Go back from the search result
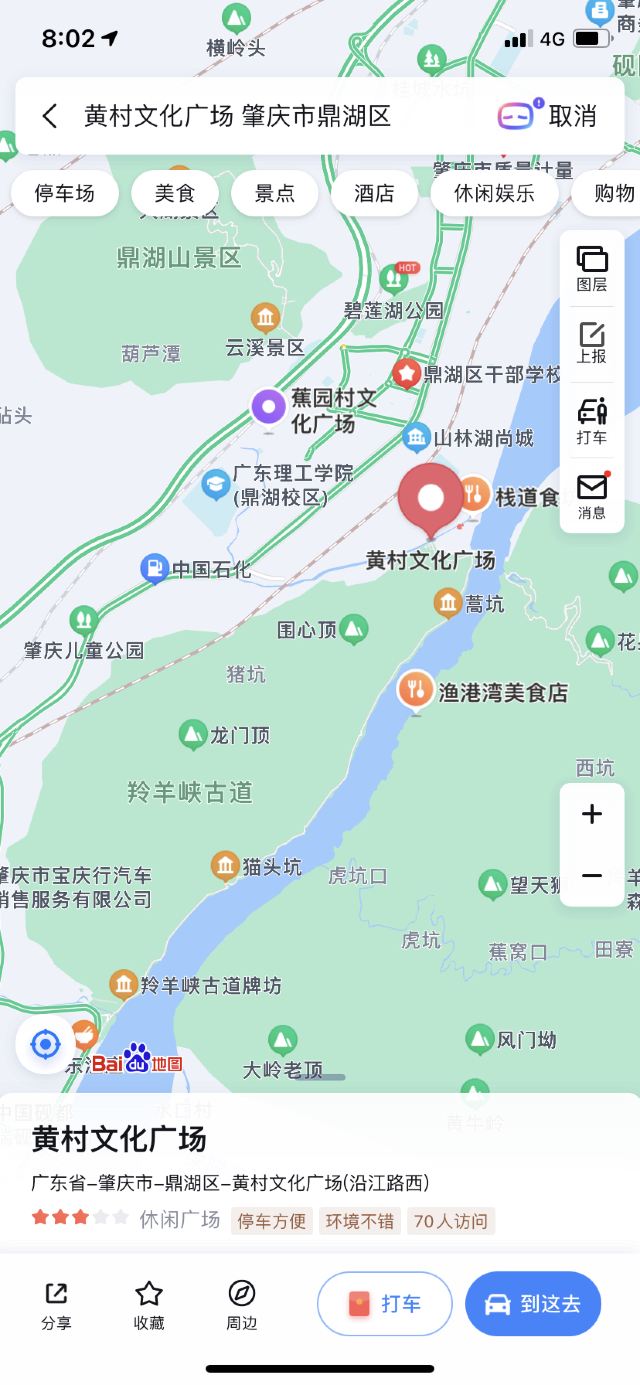Viewport: 640px width, 1385px height. (x=50, y=116)
